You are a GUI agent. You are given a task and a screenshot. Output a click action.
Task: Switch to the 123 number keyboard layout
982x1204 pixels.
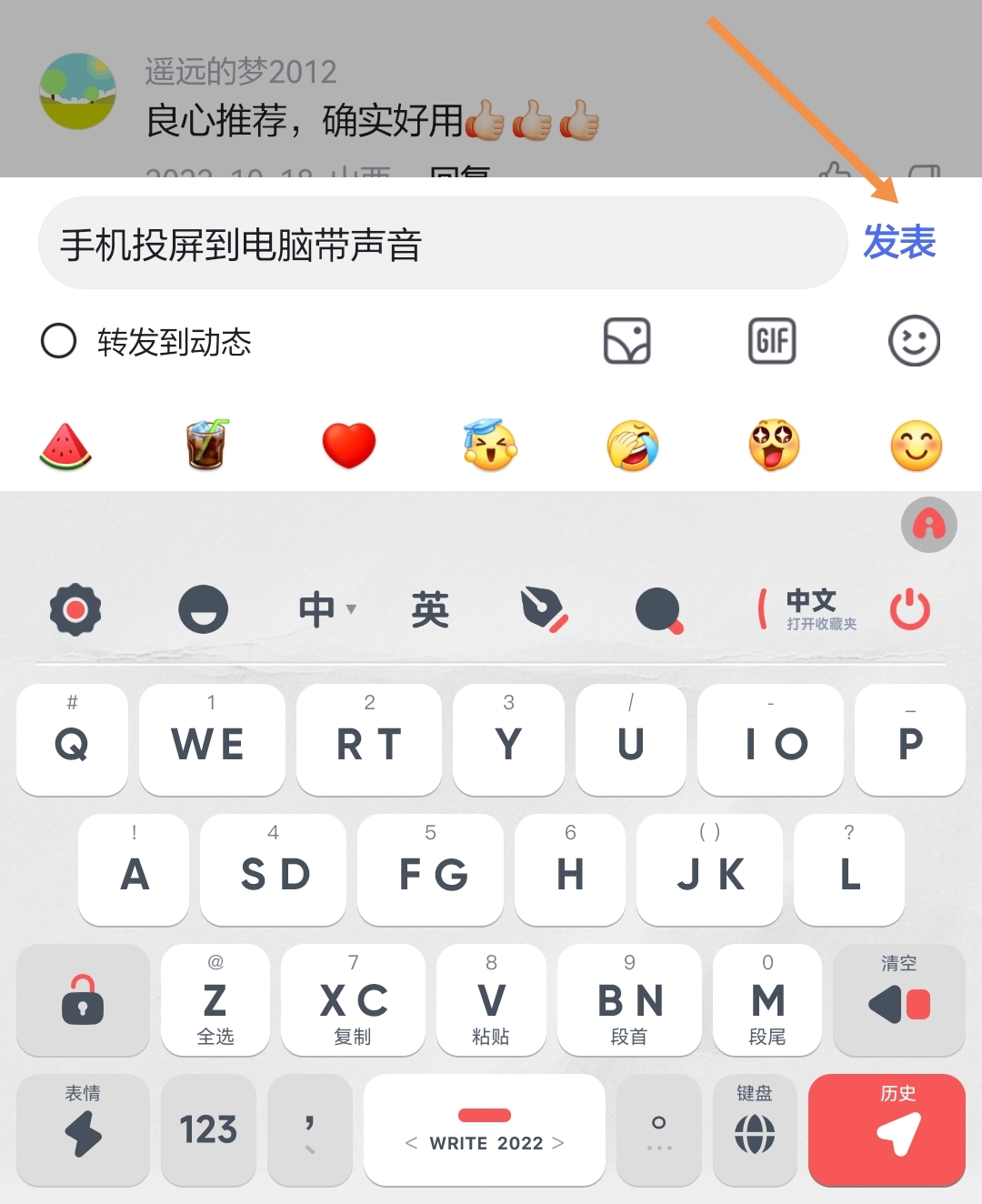(x=208, y=1130)
